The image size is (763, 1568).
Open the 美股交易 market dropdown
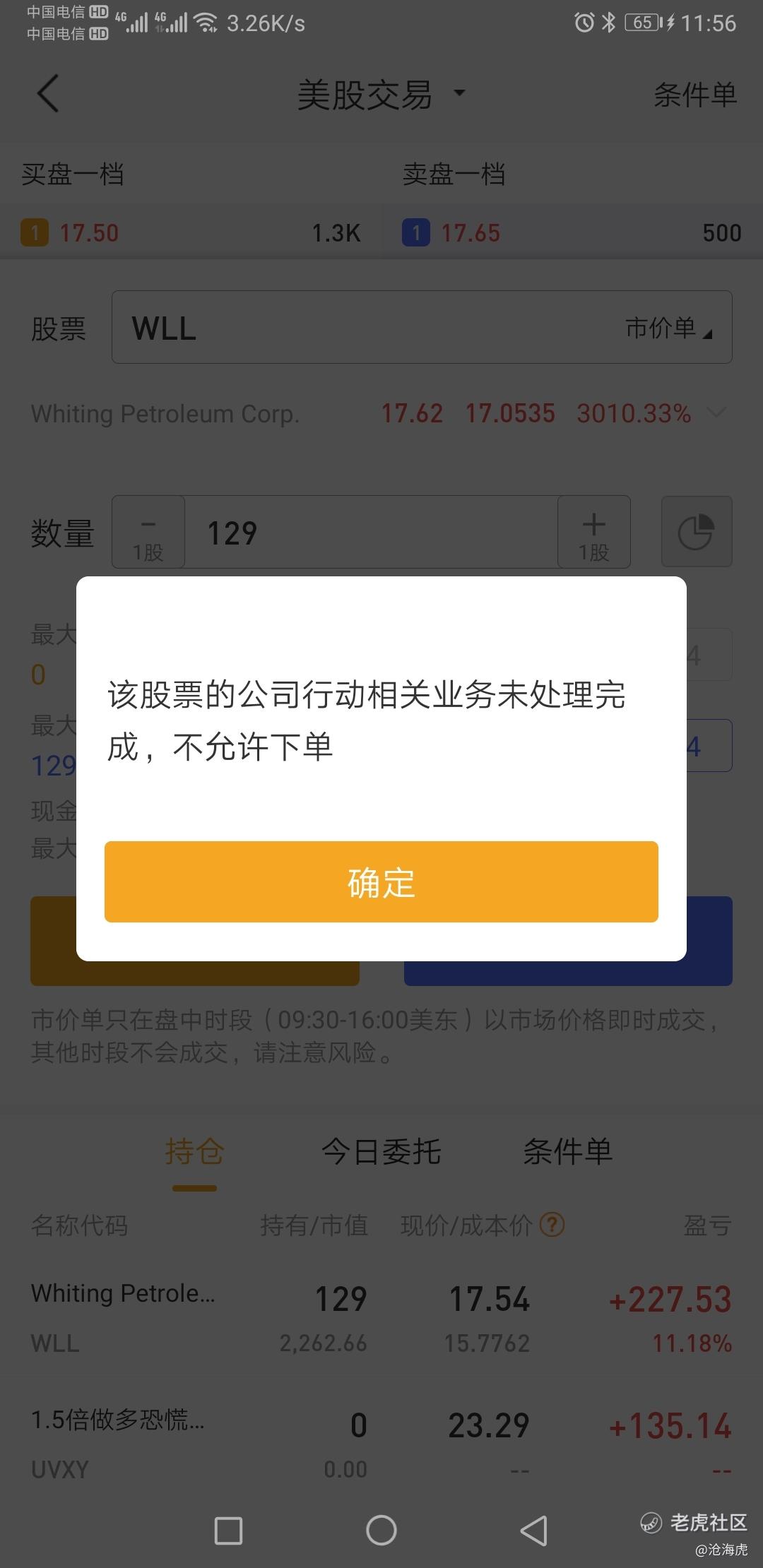[381, 94]
